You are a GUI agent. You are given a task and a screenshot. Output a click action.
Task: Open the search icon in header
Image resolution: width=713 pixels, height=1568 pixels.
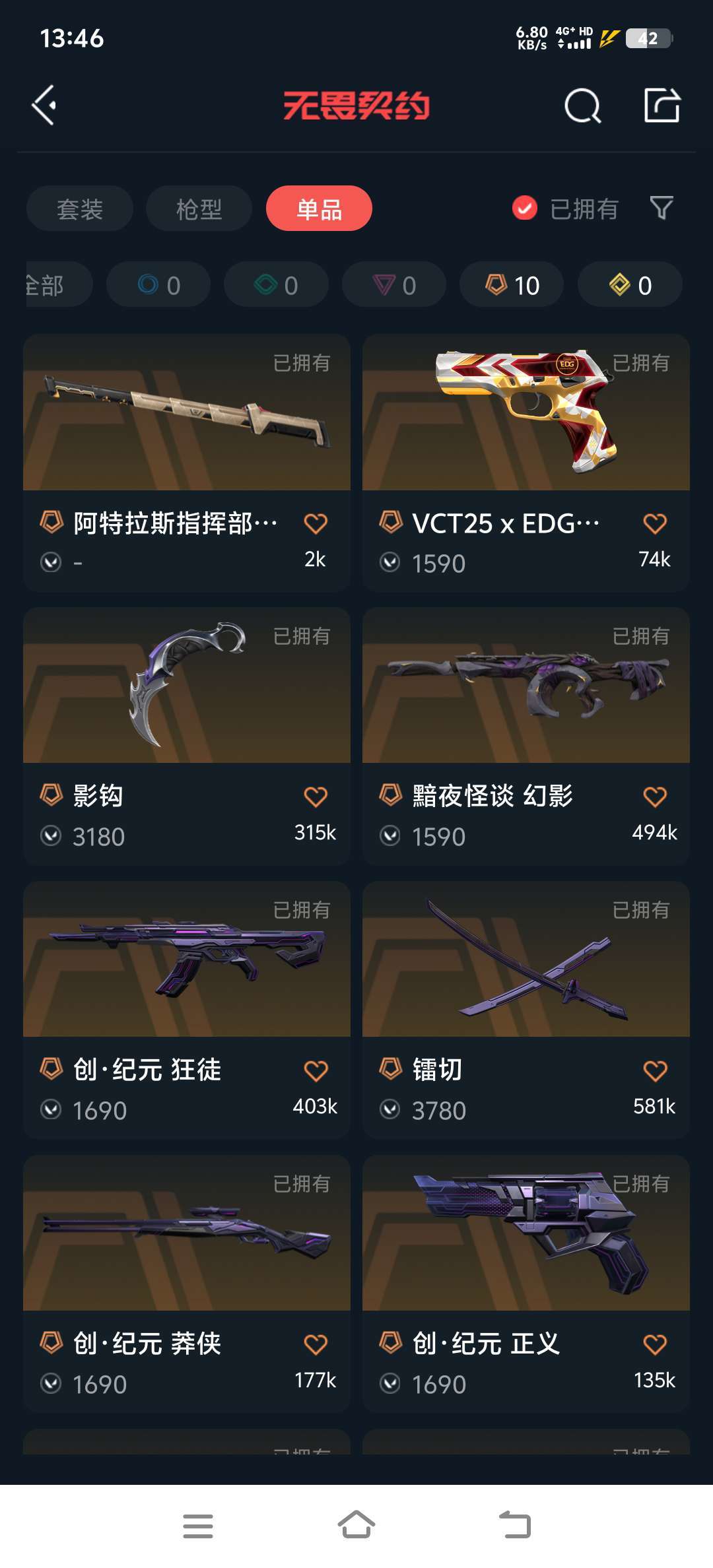pos(582,106)
